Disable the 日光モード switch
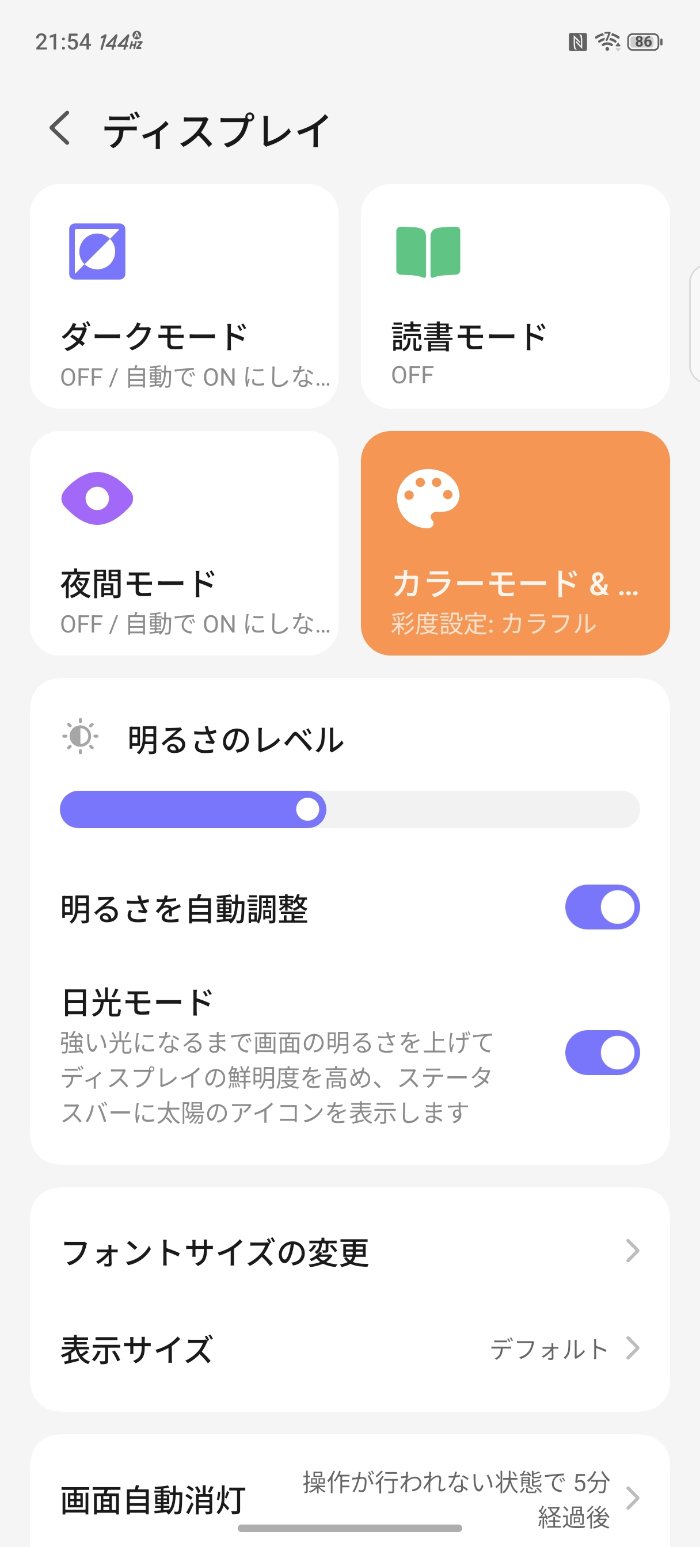 point(601,1053)
